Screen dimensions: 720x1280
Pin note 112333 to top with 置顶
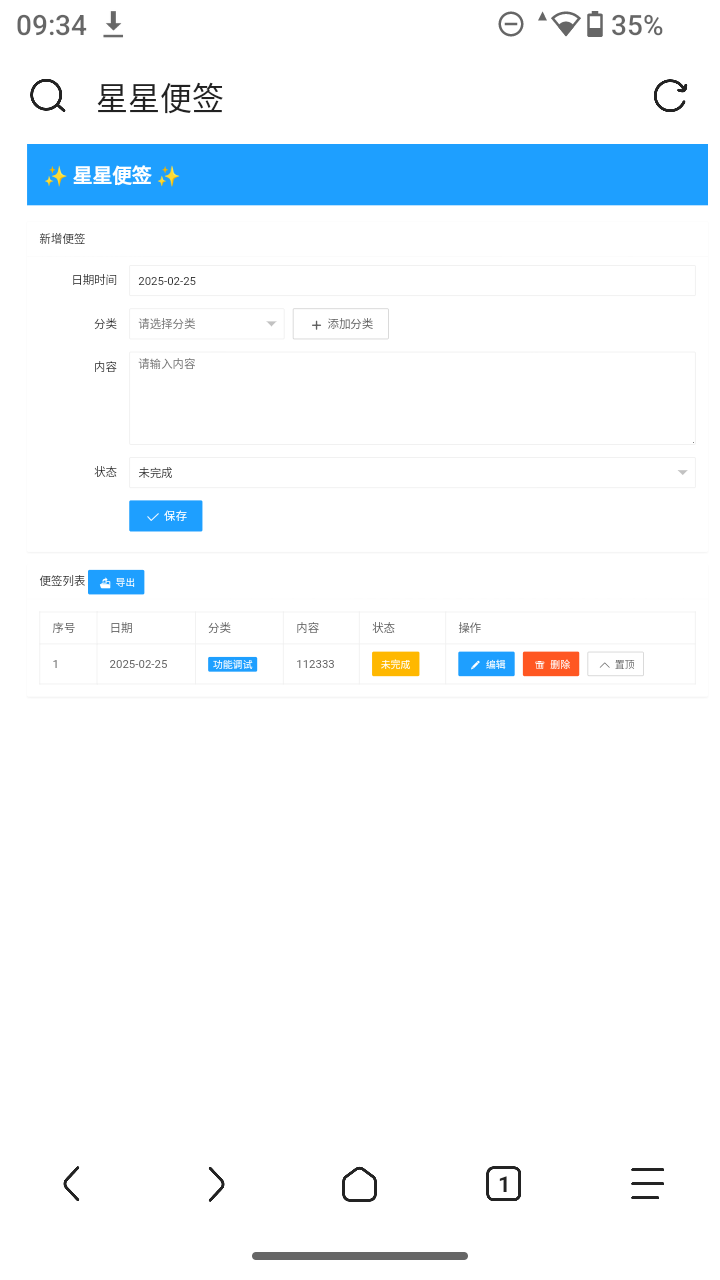coord(615,664)
